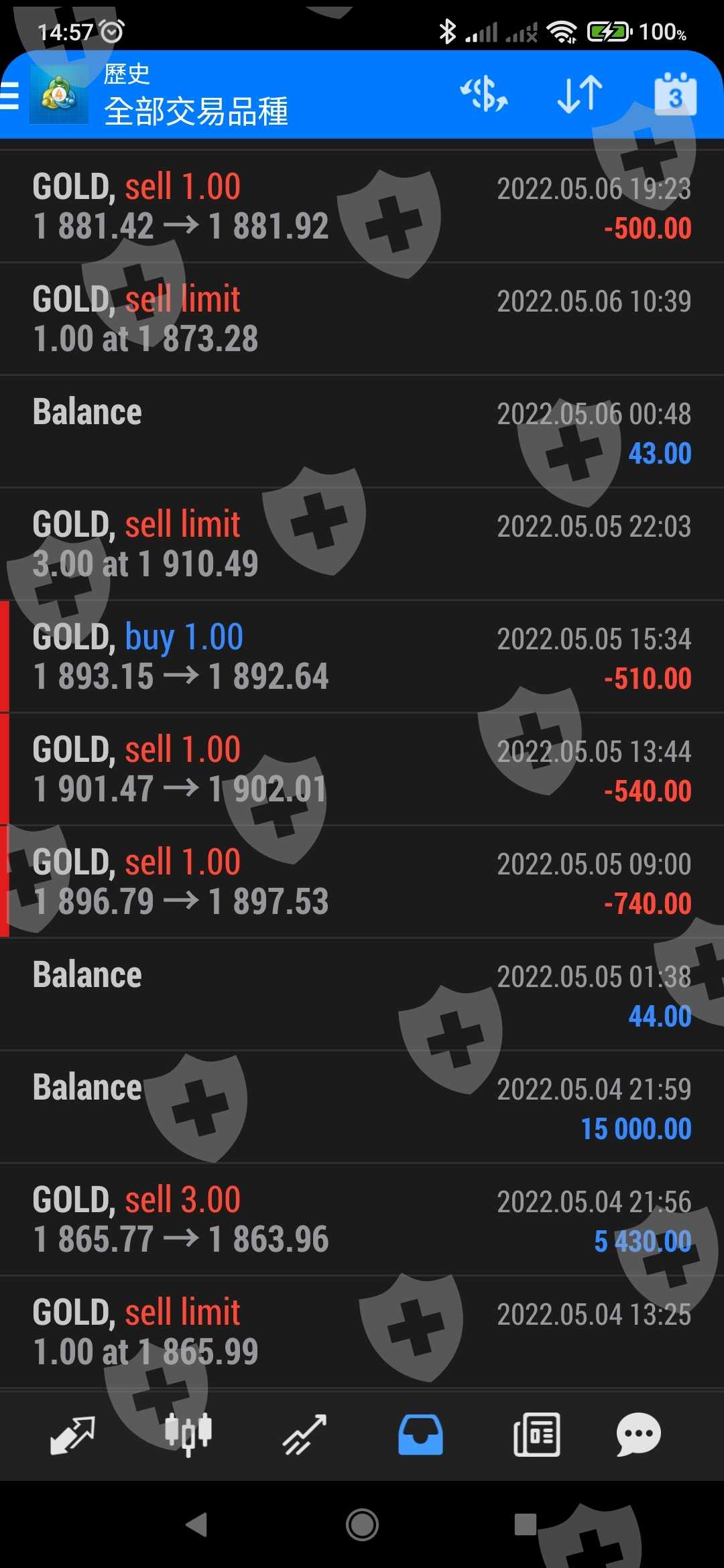Switch to the Chart tab
The image size is (724, 1568).
pyautogui.click(x=188, y=1435)
